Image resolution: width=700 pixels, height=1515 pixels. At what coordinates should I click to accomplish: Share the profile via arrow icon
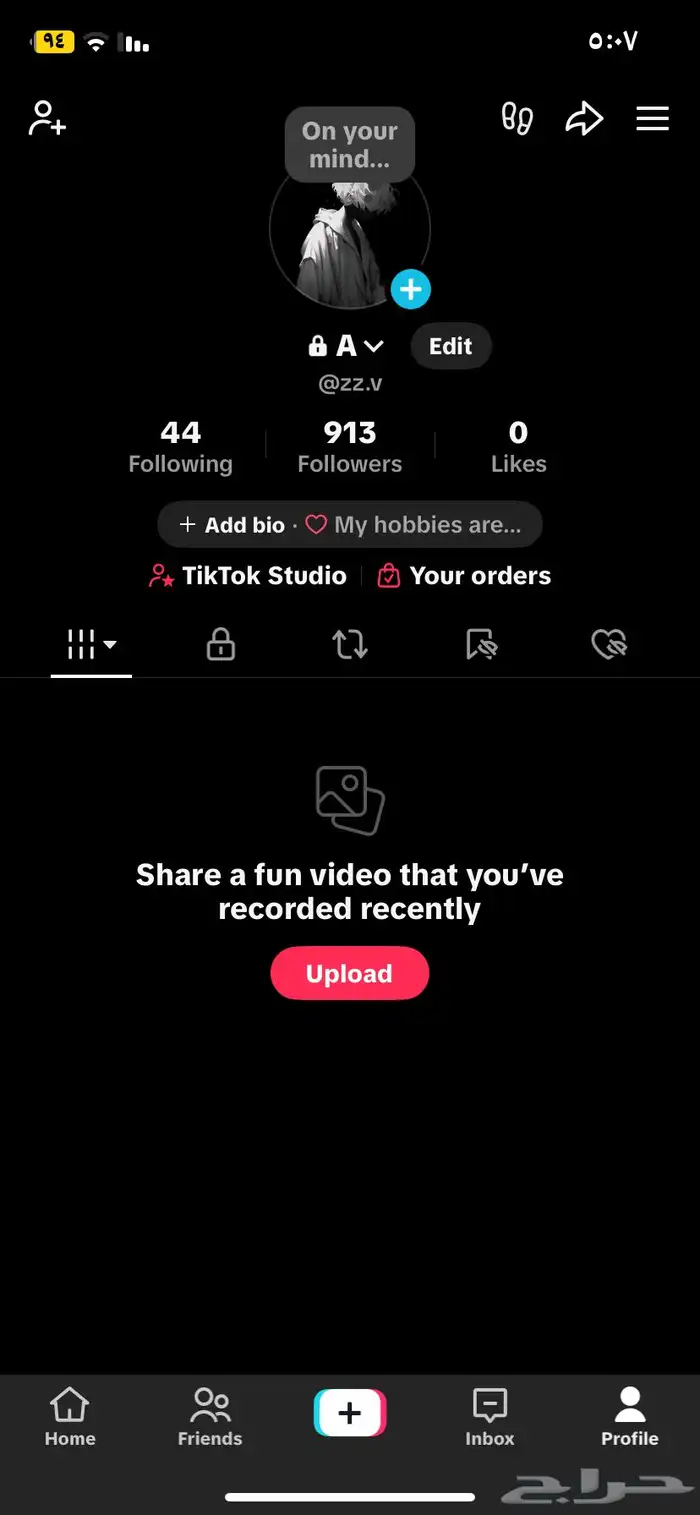(584, 119)
